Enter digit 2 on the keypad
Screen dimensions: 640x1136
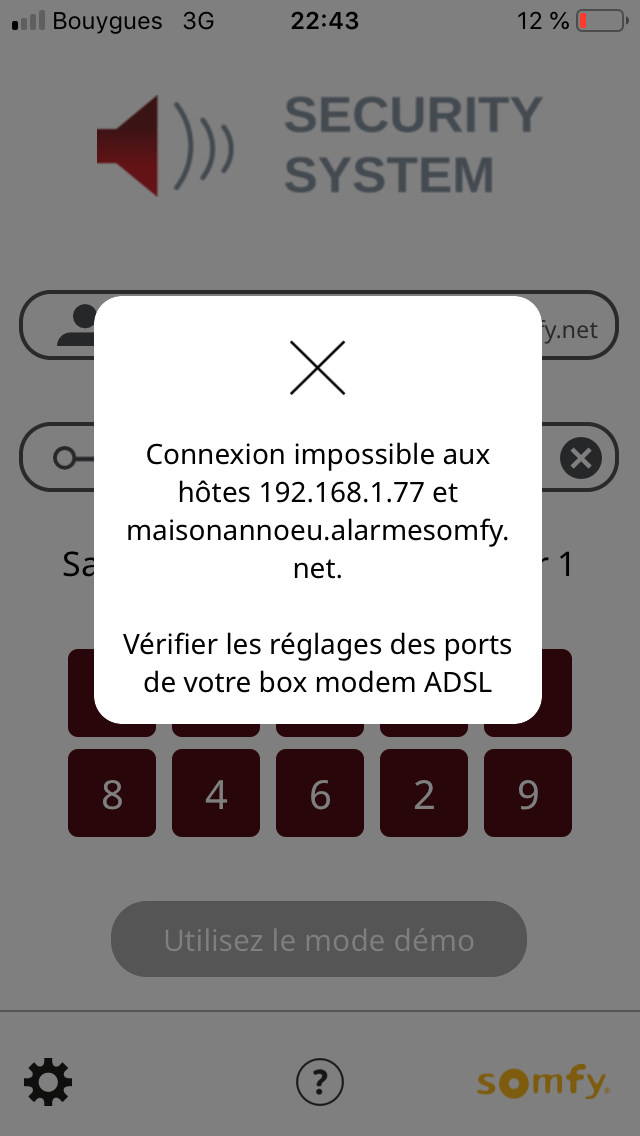[x=424, y=793]
